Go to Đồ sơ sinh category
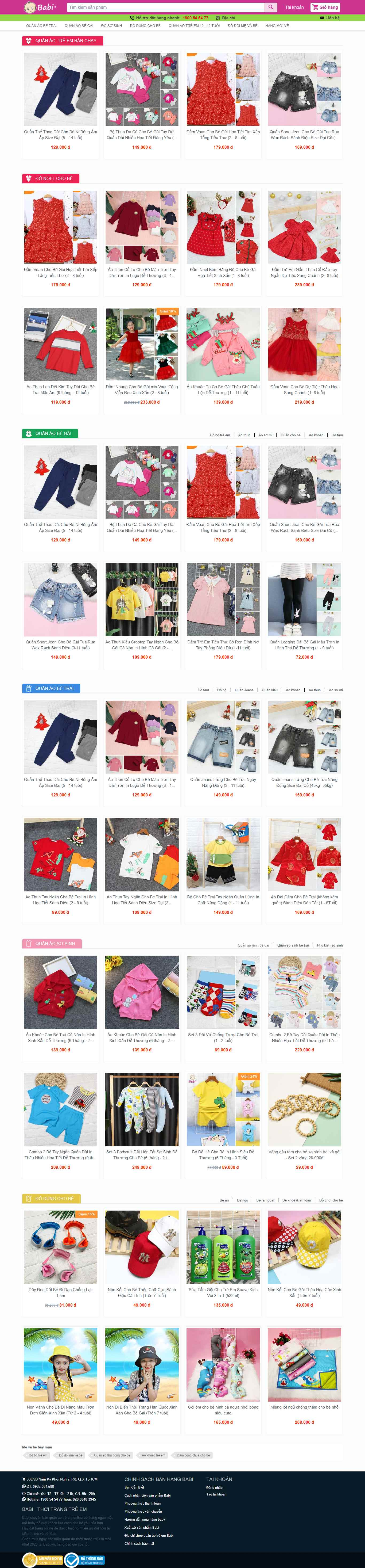The height and width of the screenshot is (1568, 365). pos(111,26)
